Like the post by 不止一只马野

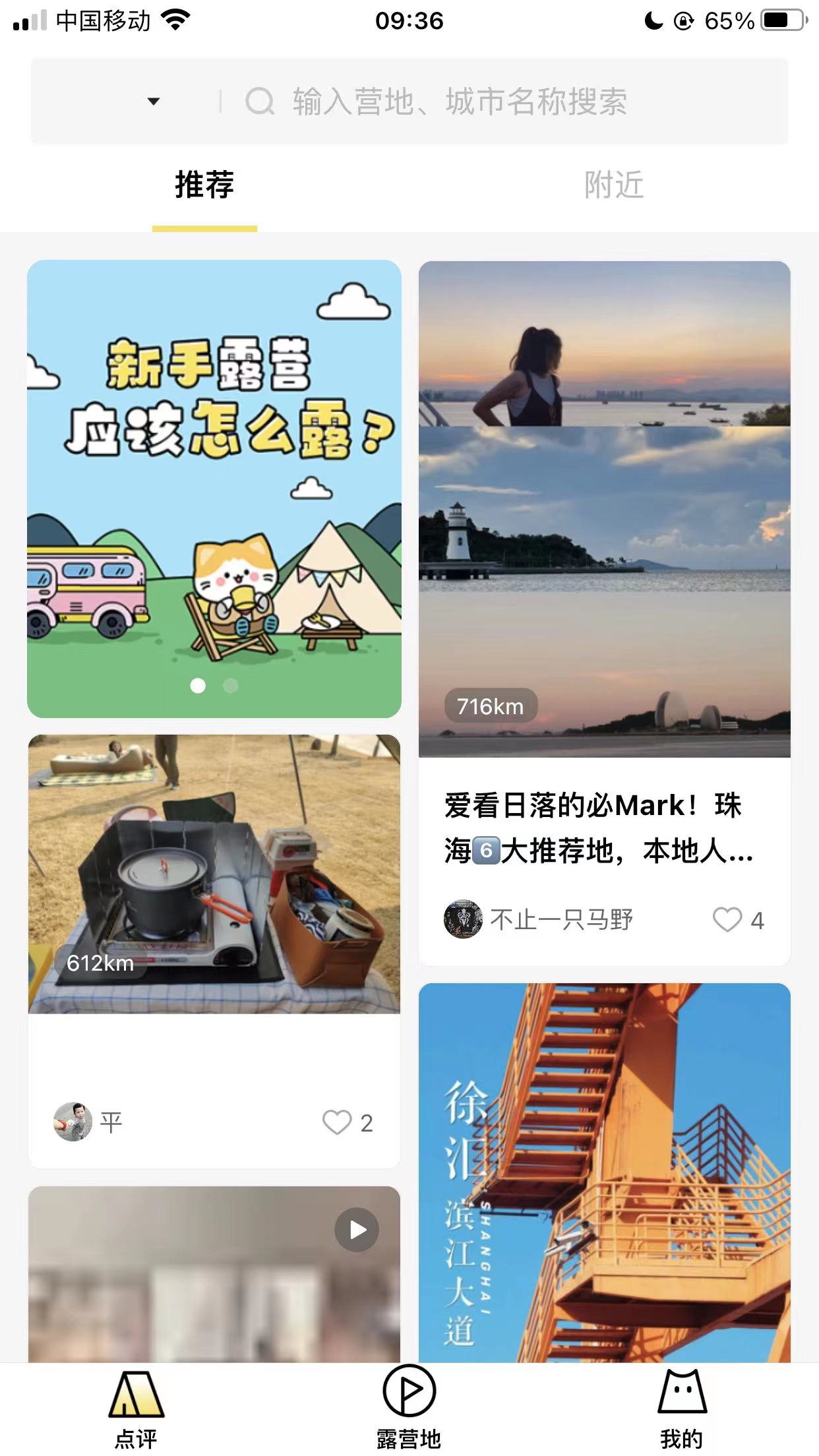(x=727, y=919)
